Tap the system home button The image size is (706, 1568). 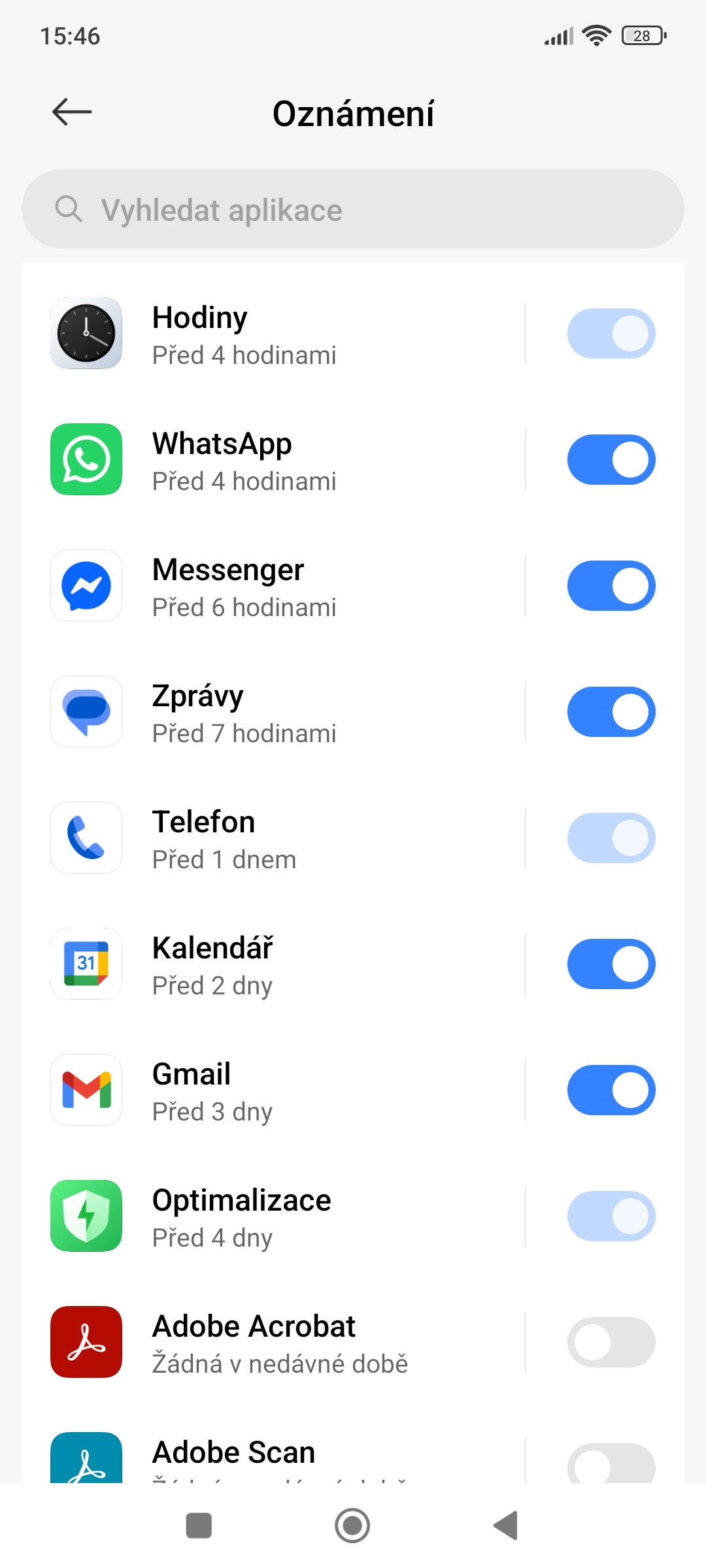click(352, 1526)
